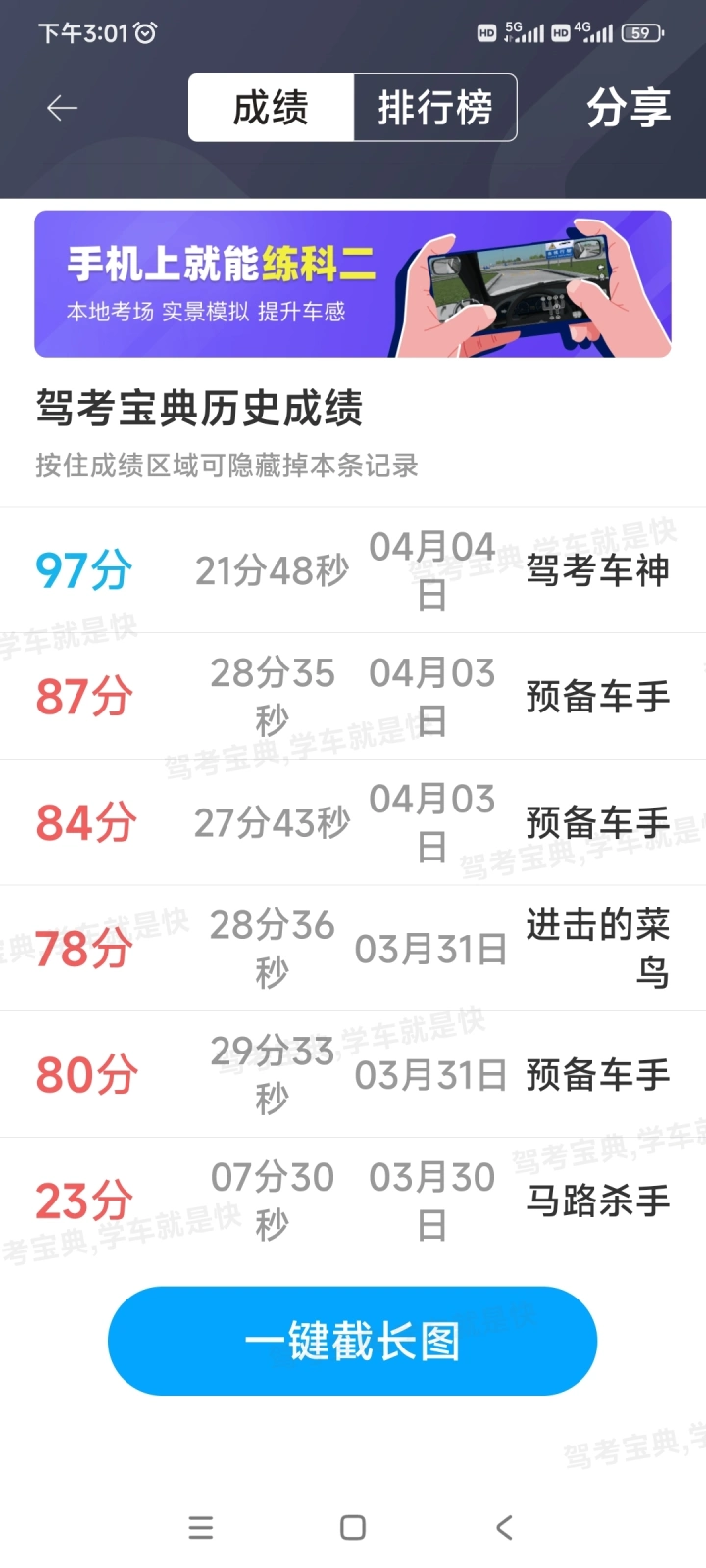Select the 成绩 tab
Viewport: 706px width, 1568px height.
click(272, 108)
